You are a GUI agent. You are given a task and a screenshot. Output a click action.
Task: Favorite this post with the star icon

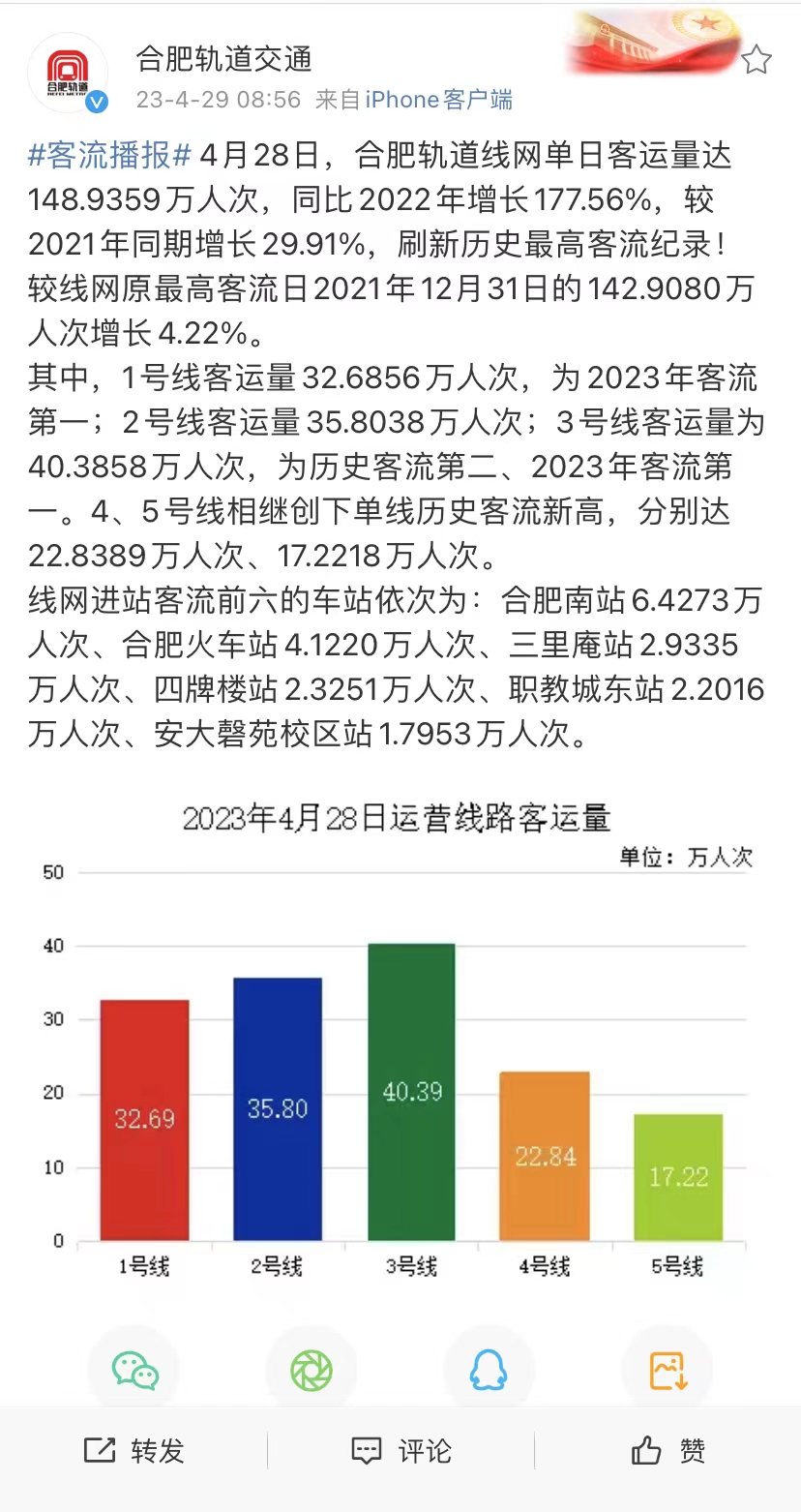(756, 60)
